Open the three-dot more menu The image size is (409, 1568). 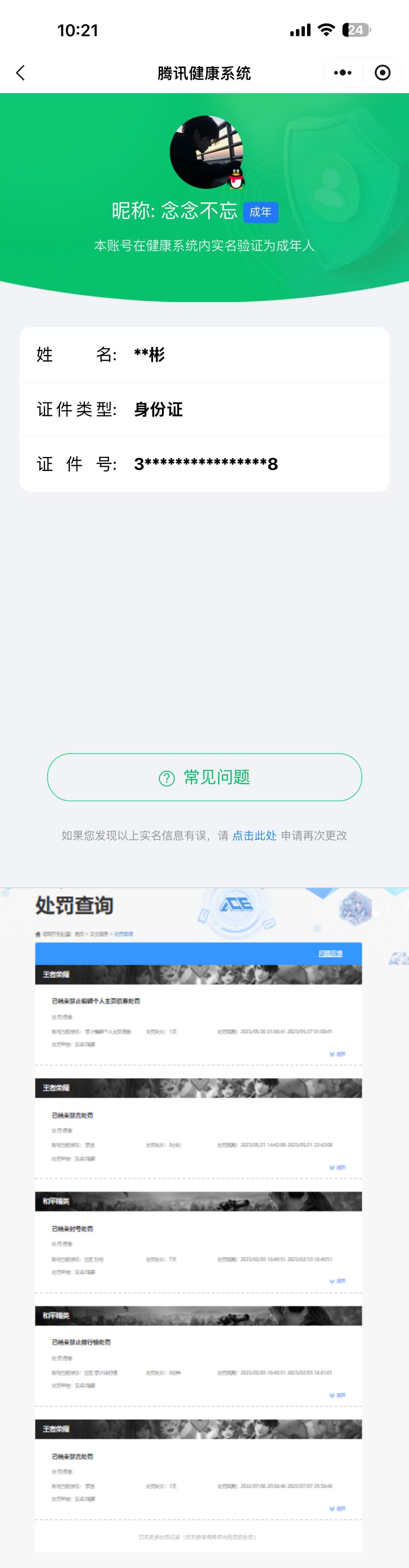(x=343, y=73)
